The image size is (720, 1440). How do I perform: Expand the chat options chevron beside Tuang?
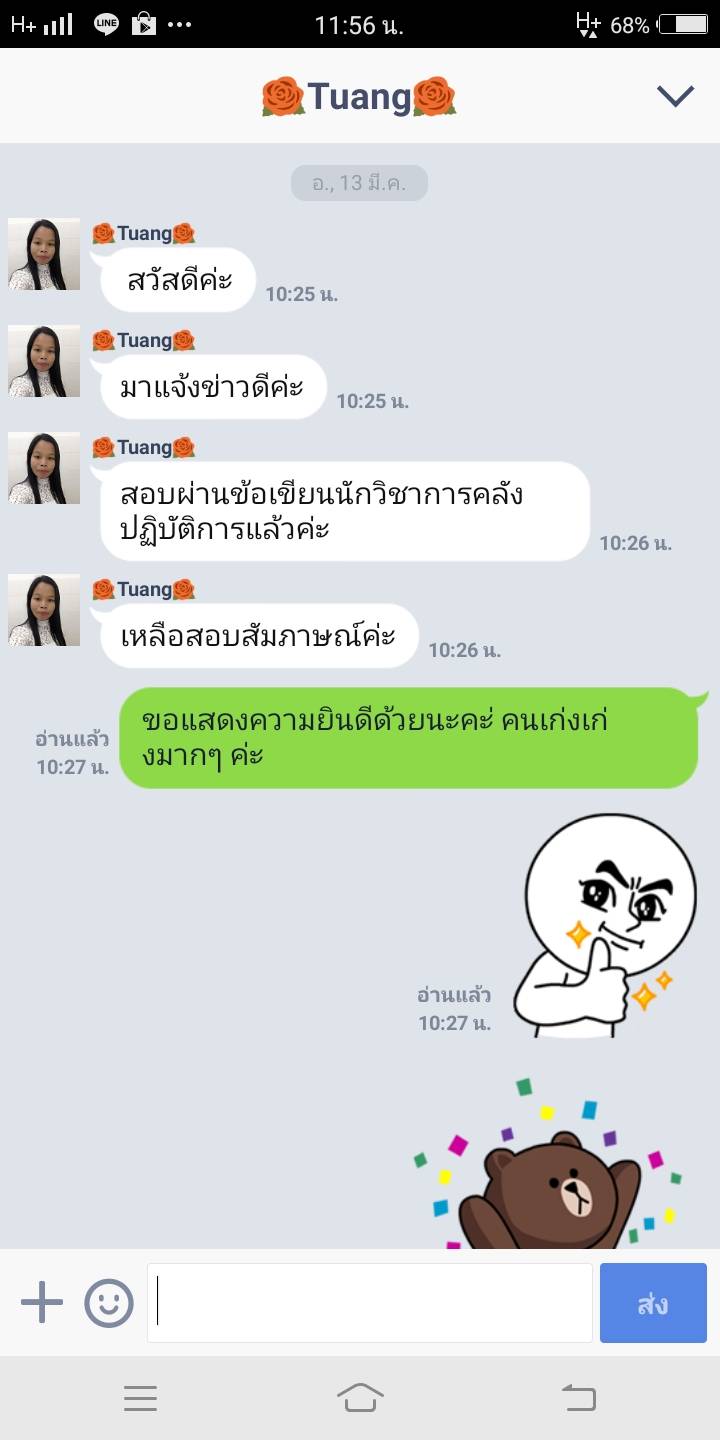pyautogui.click(x=675, y=96)
